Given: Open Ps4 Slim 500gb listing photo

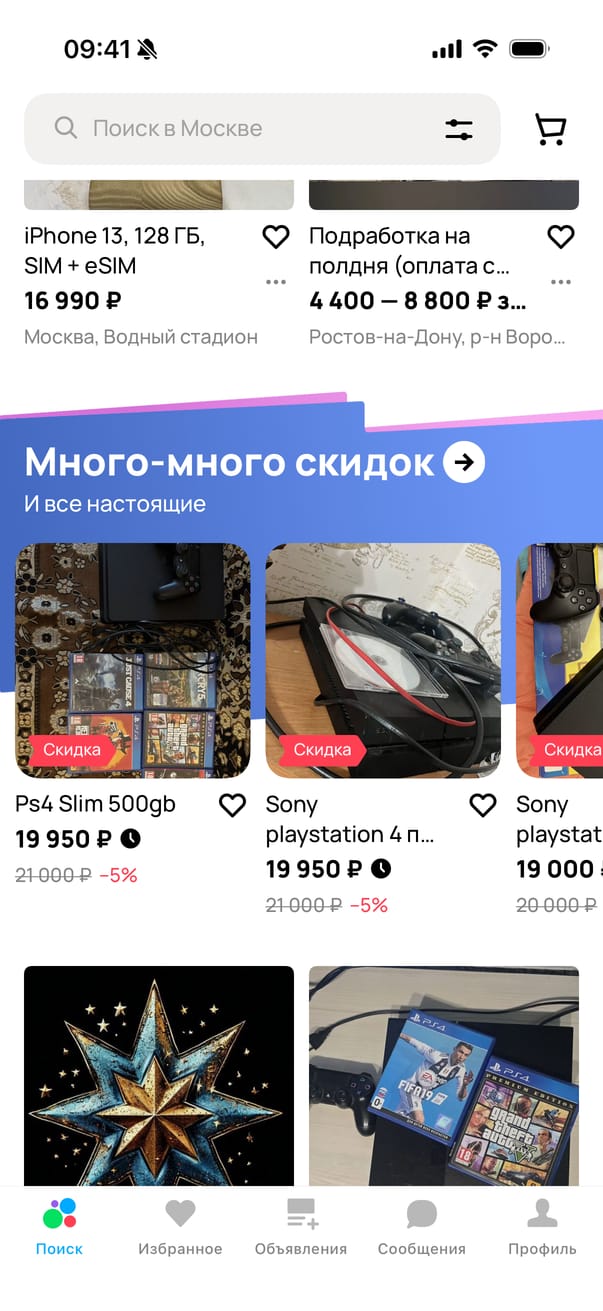Looking at the screenshot, I should point(132,660).
